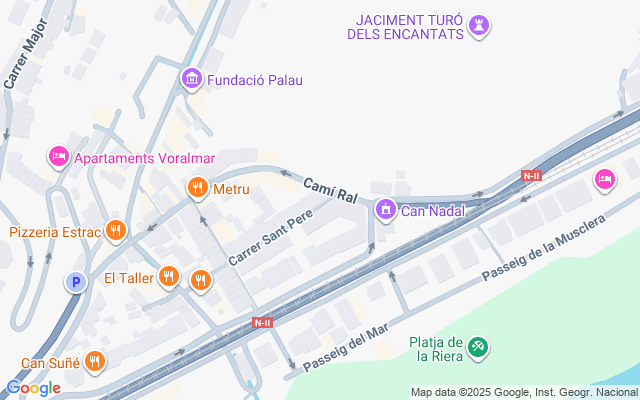Viewport: 640px width, 400px height.
Task: Open the Pizzeria Estrac restaurant marker
Action: click(x=117, y=231)
